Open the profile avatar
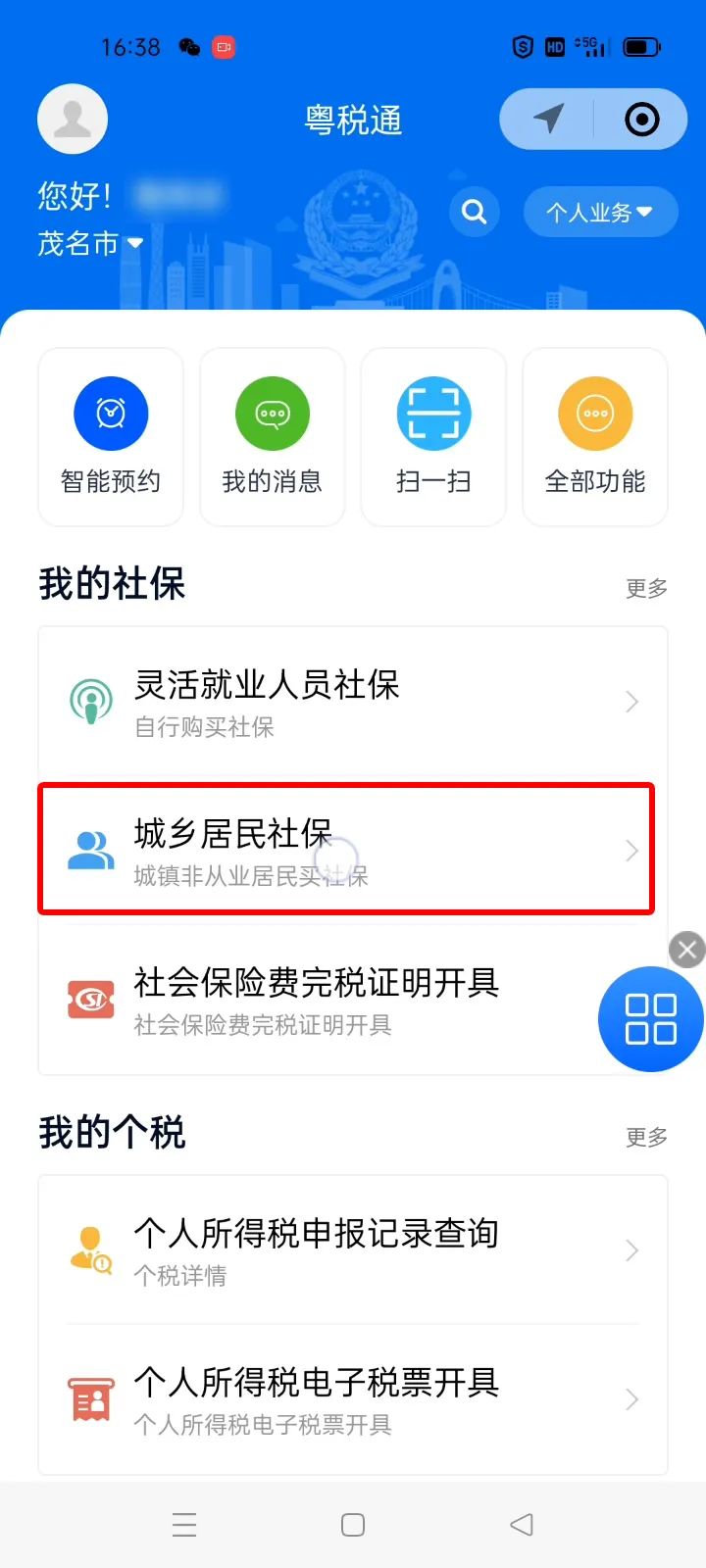The image size is (706, 1568). coord(73,119)
